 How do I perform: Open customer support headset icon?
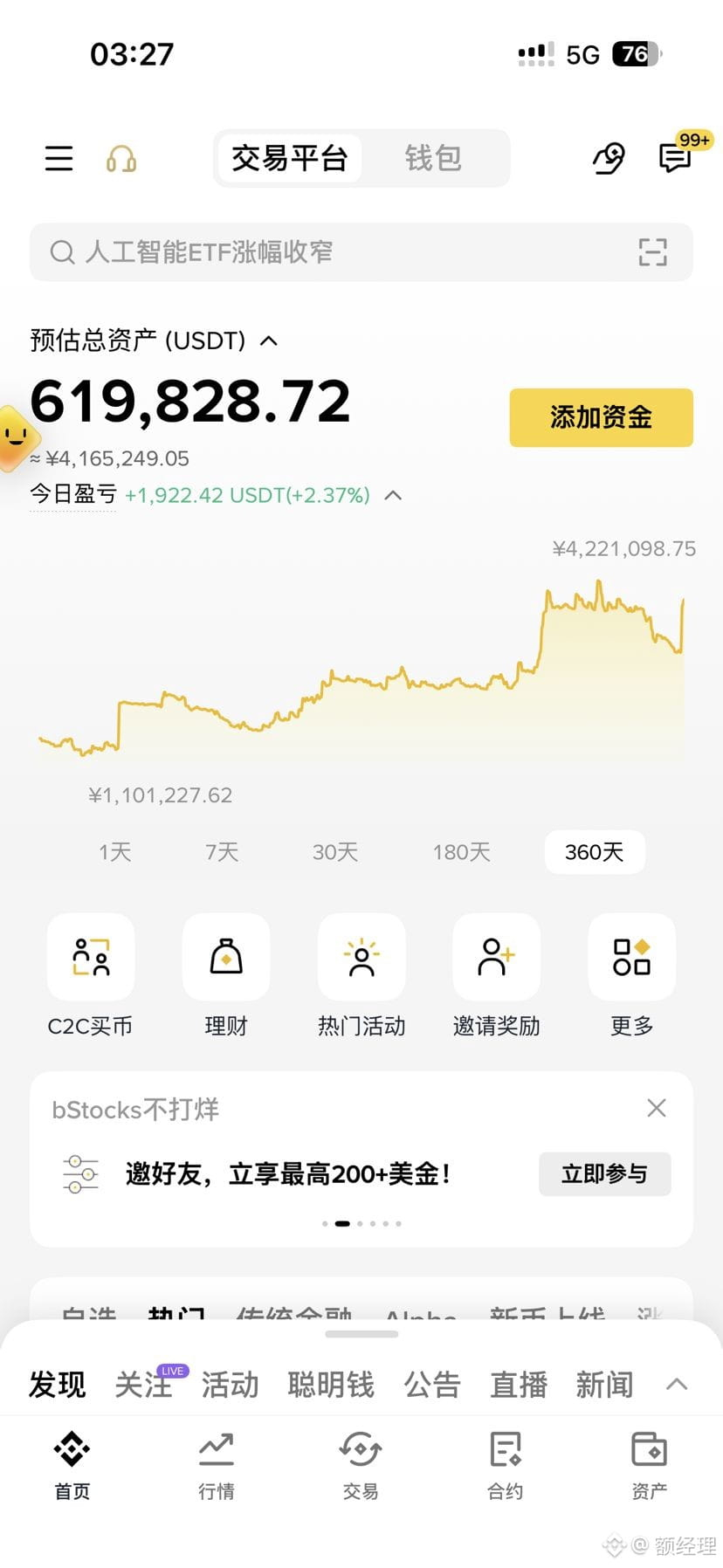121,159
